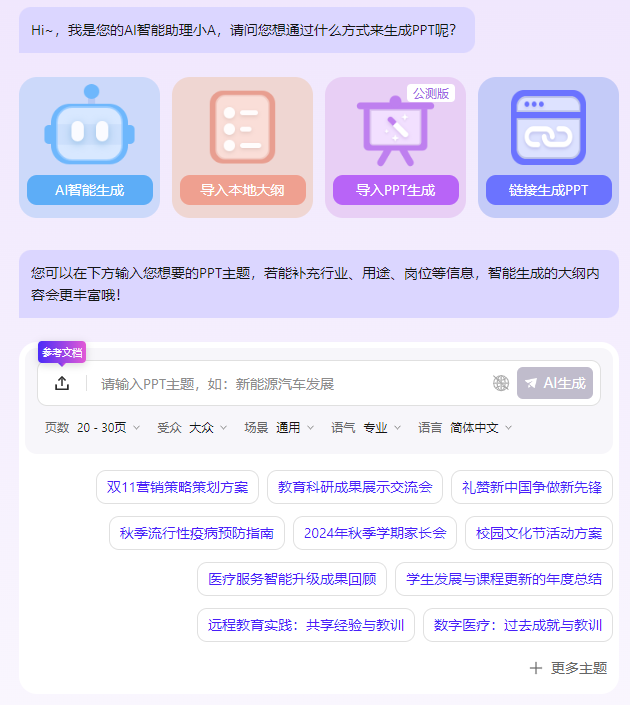Viewport: 630px width, 705px height.
Task: Select 数字医疗：过去成就与教训 topic
Action: point(518,625)
